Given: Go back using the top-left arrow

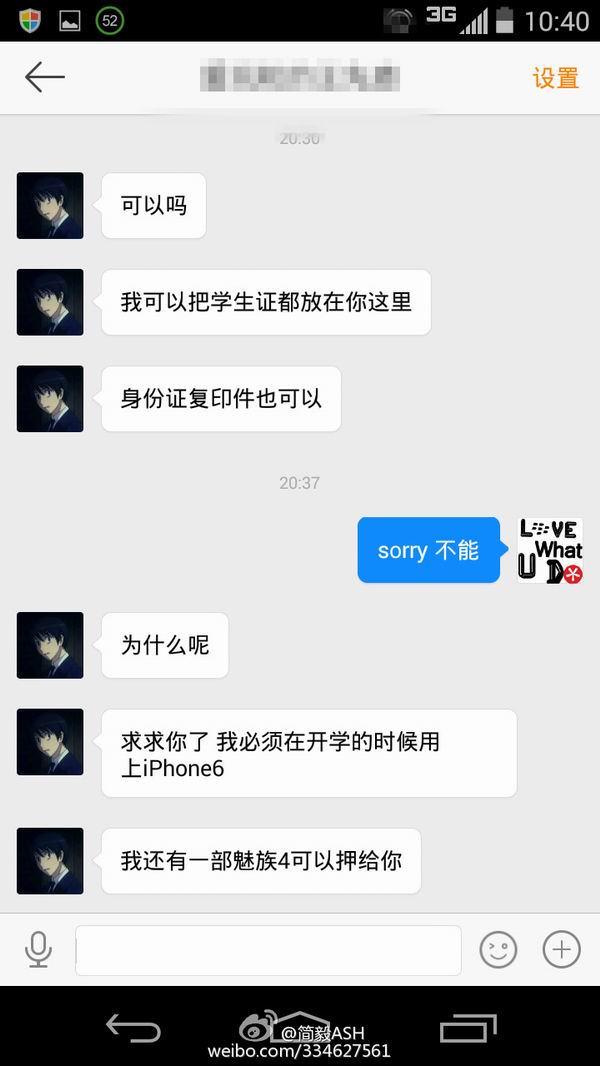Looking at the screenshot, I should (45, 77).
